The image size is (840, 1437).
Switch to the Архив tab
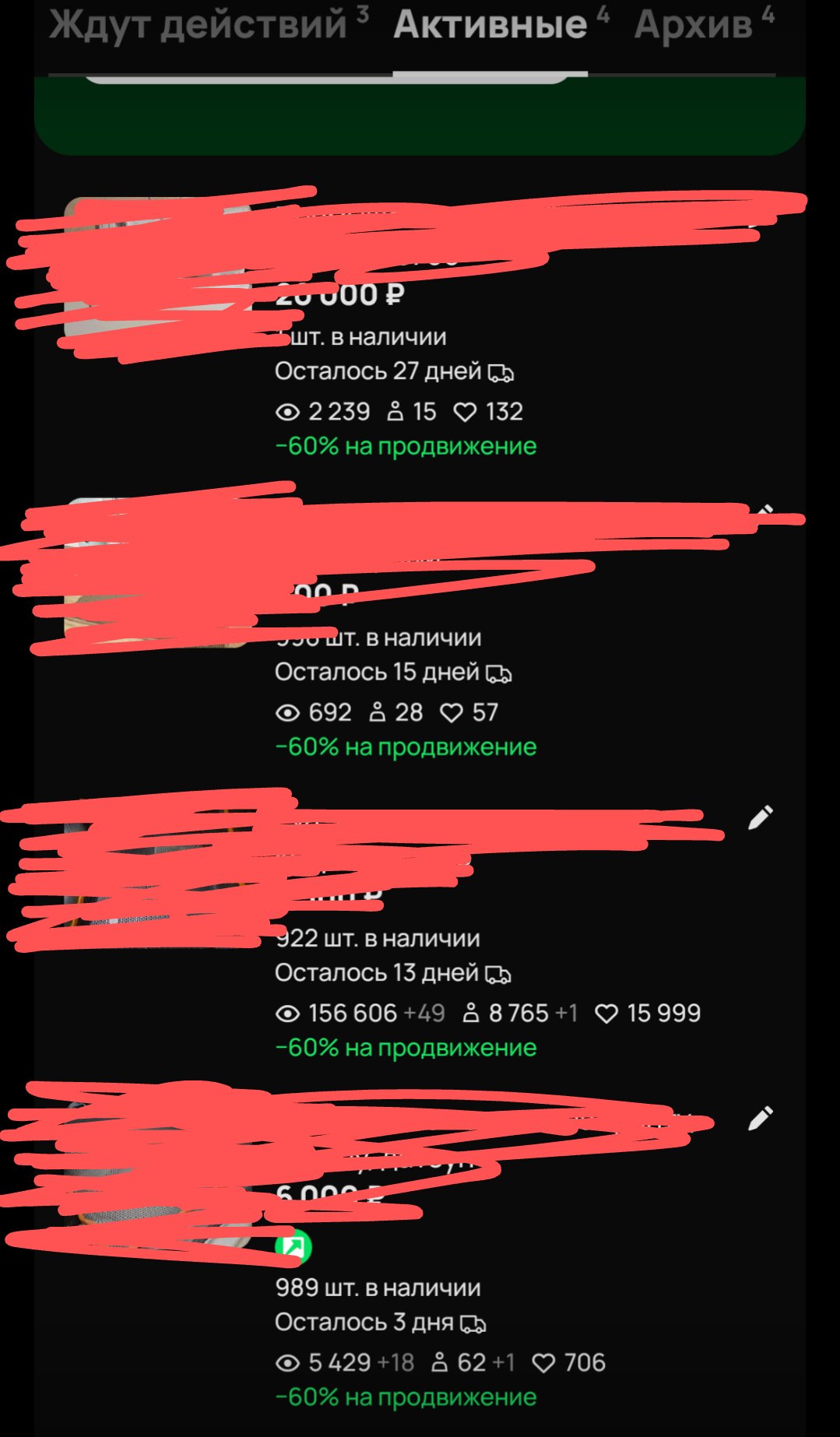click(x=693, y=25)
